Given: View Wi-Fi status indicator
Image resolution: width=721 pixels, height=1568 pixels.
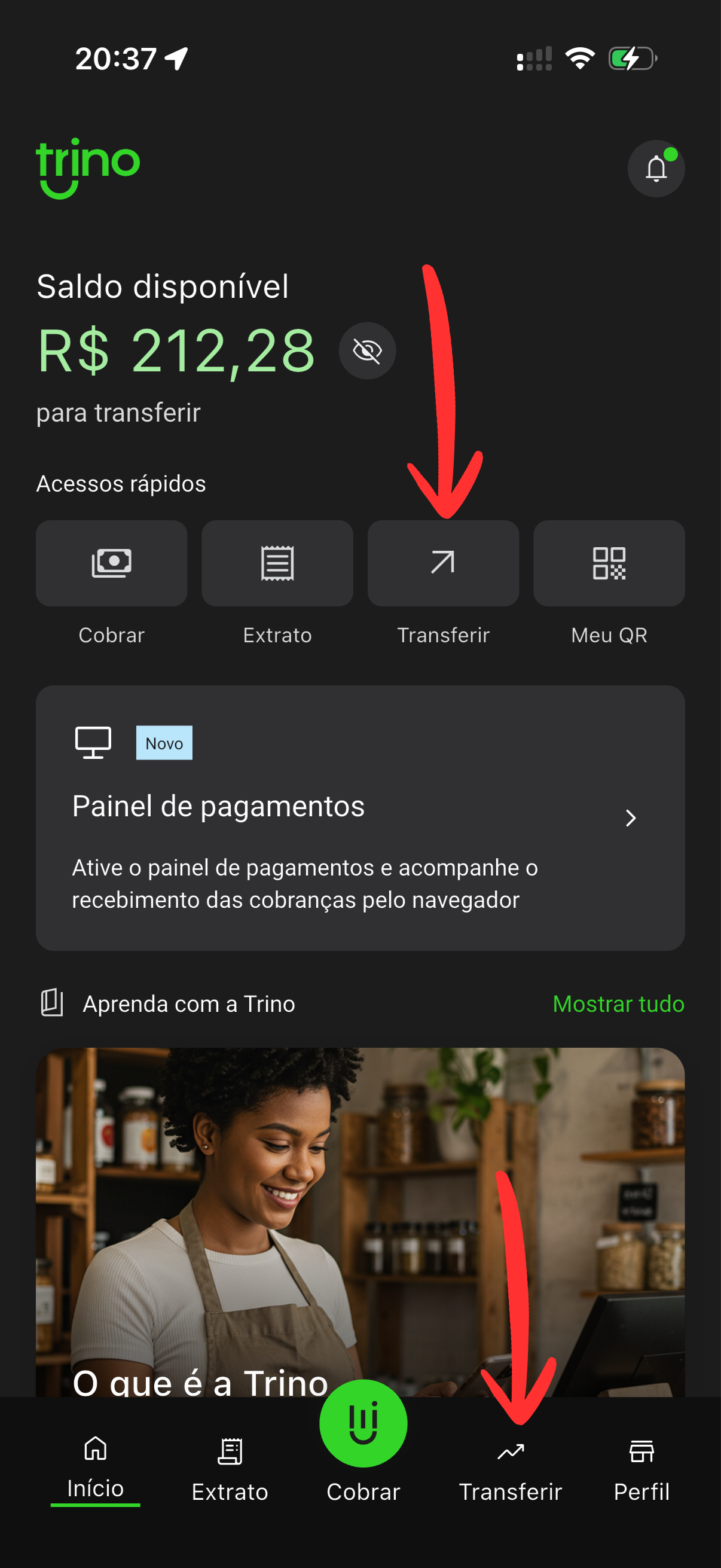Looking at the screenshot, I should click(x=579, y=59).
